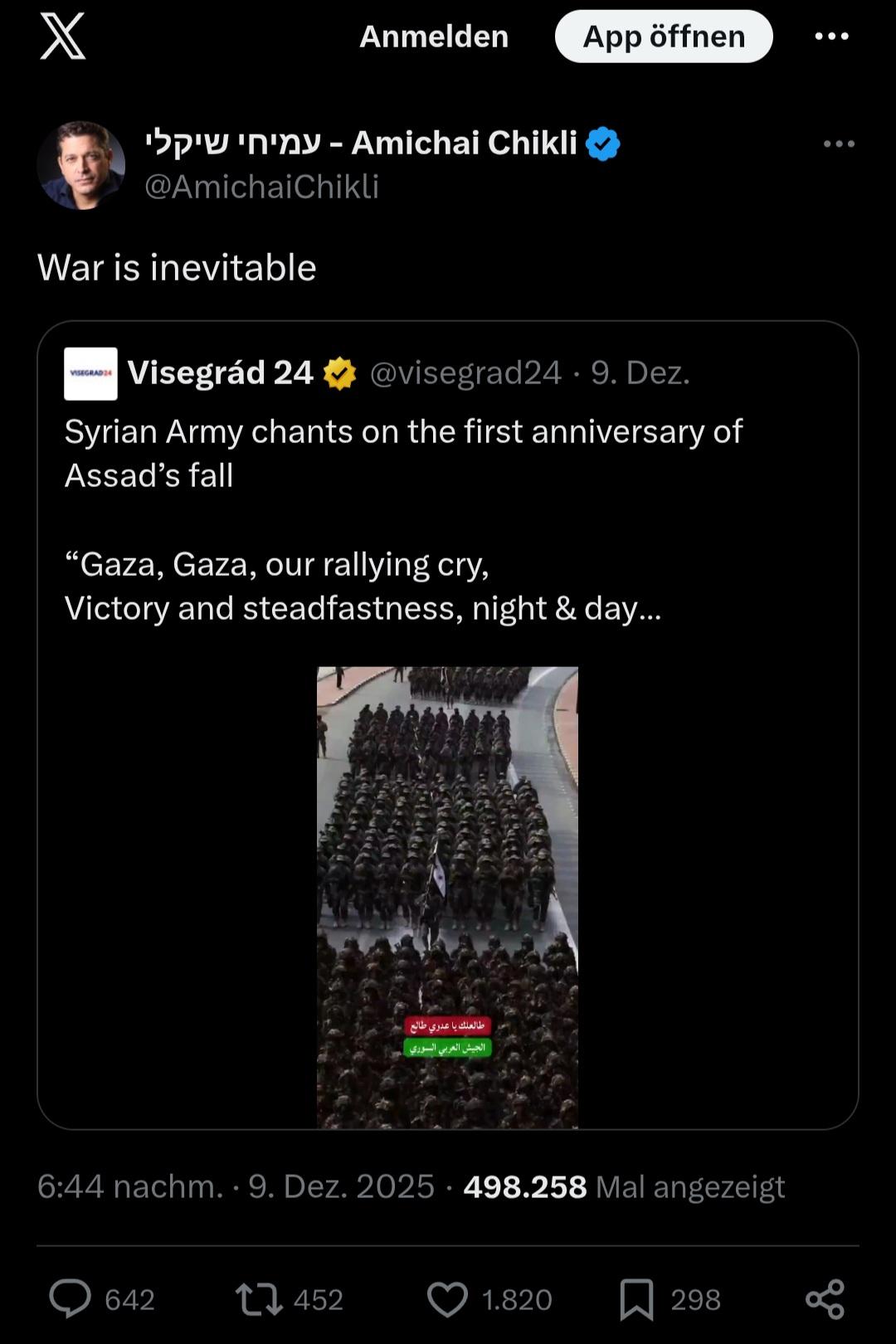Tap the Anmelden sign-in button
Image resolution: width=896 pixels, height=1344 pixels.
click(434, 37)
